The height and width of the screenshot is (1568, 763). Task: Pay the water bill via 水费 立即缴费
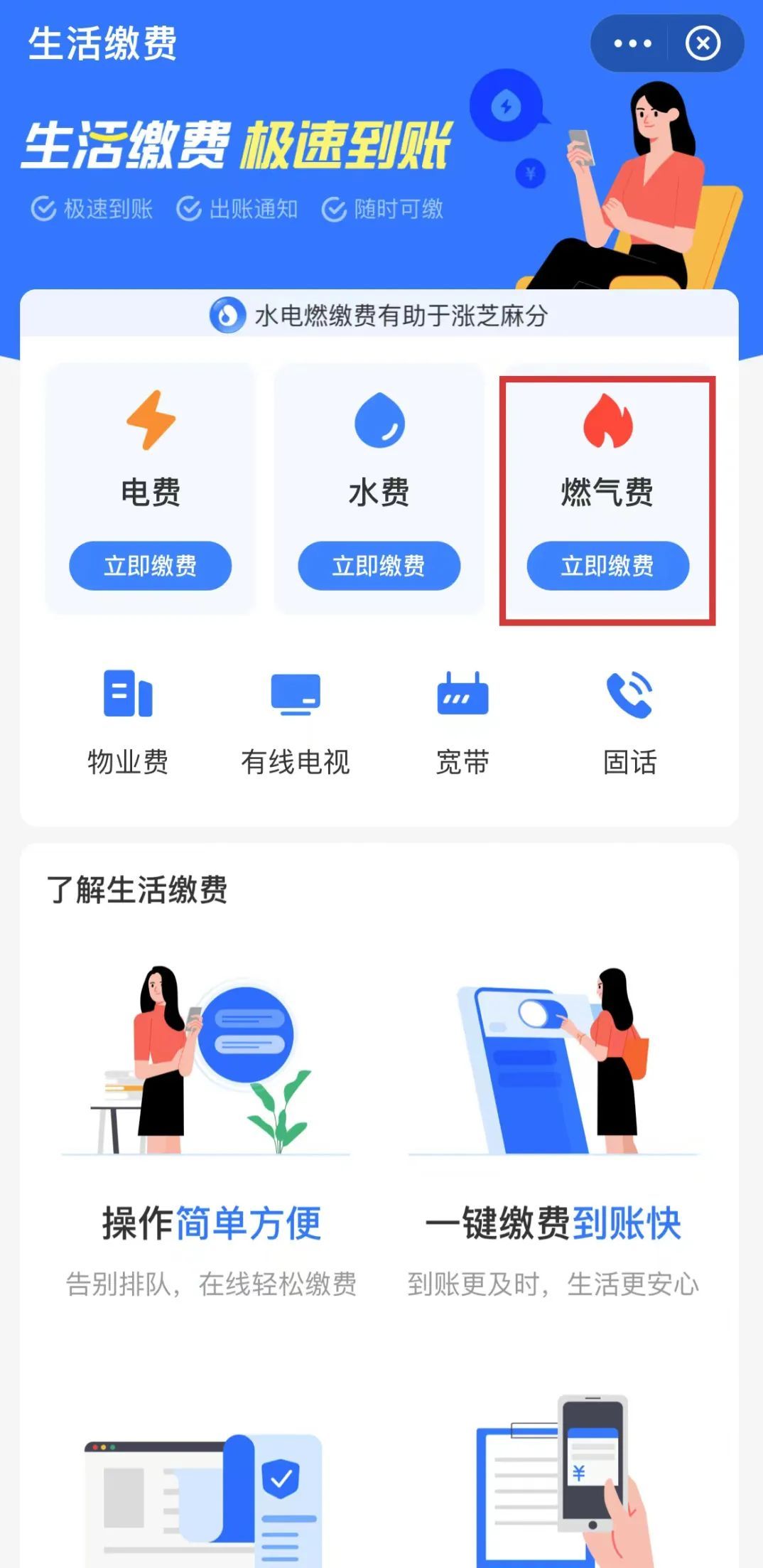(379, 566)
